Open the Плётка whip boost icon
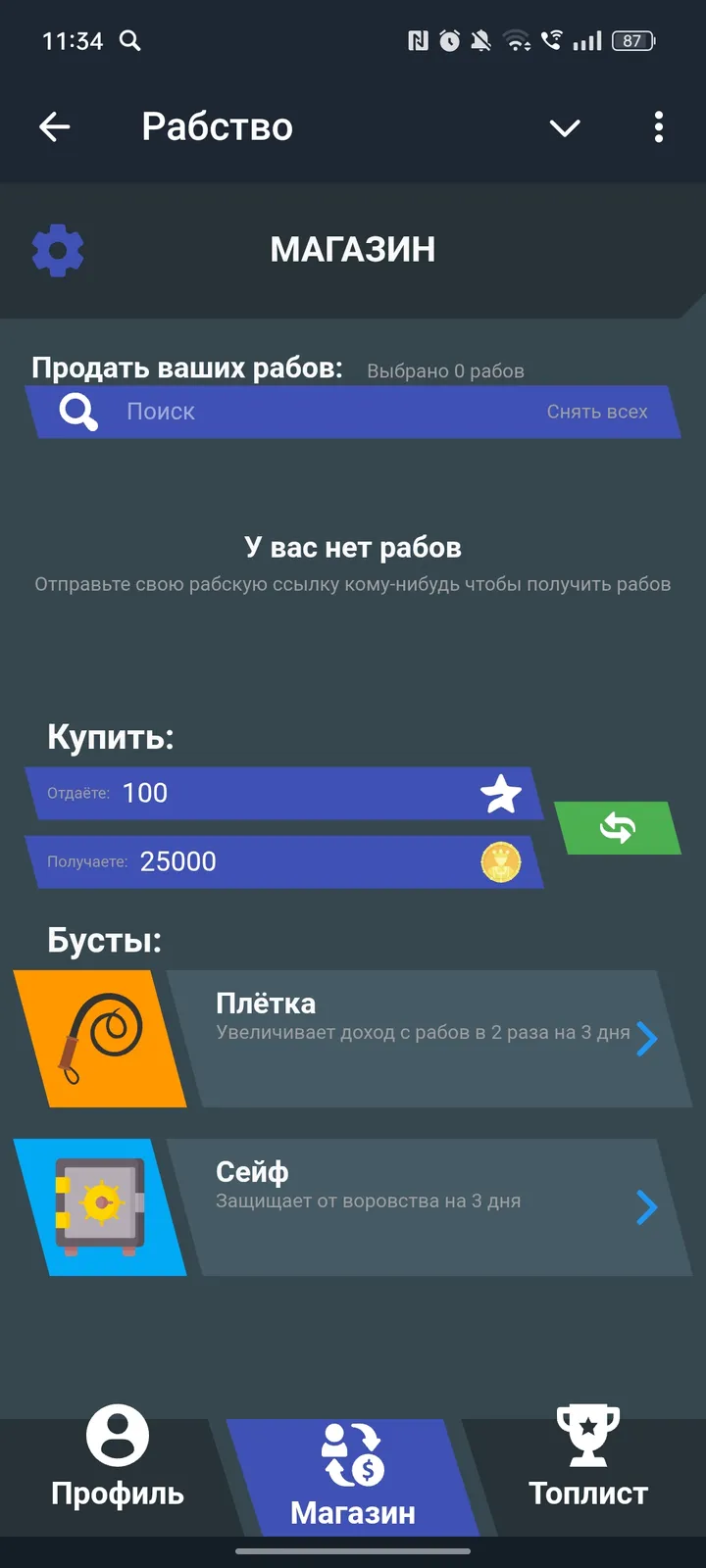706x1568 pixels. (95, 1038)
